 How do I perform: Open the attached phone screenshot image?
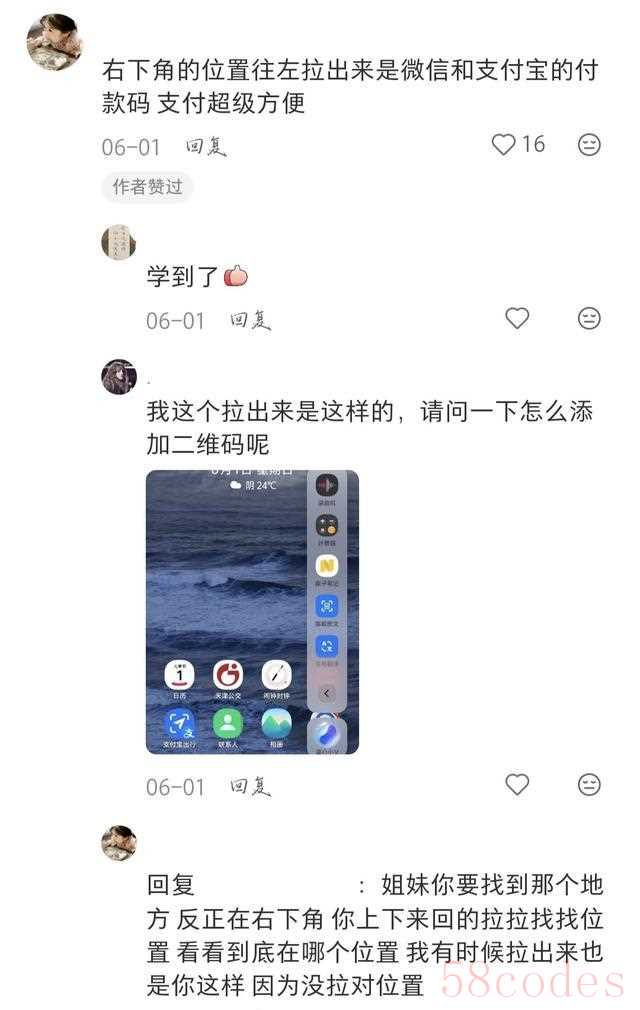click(252, 611)
